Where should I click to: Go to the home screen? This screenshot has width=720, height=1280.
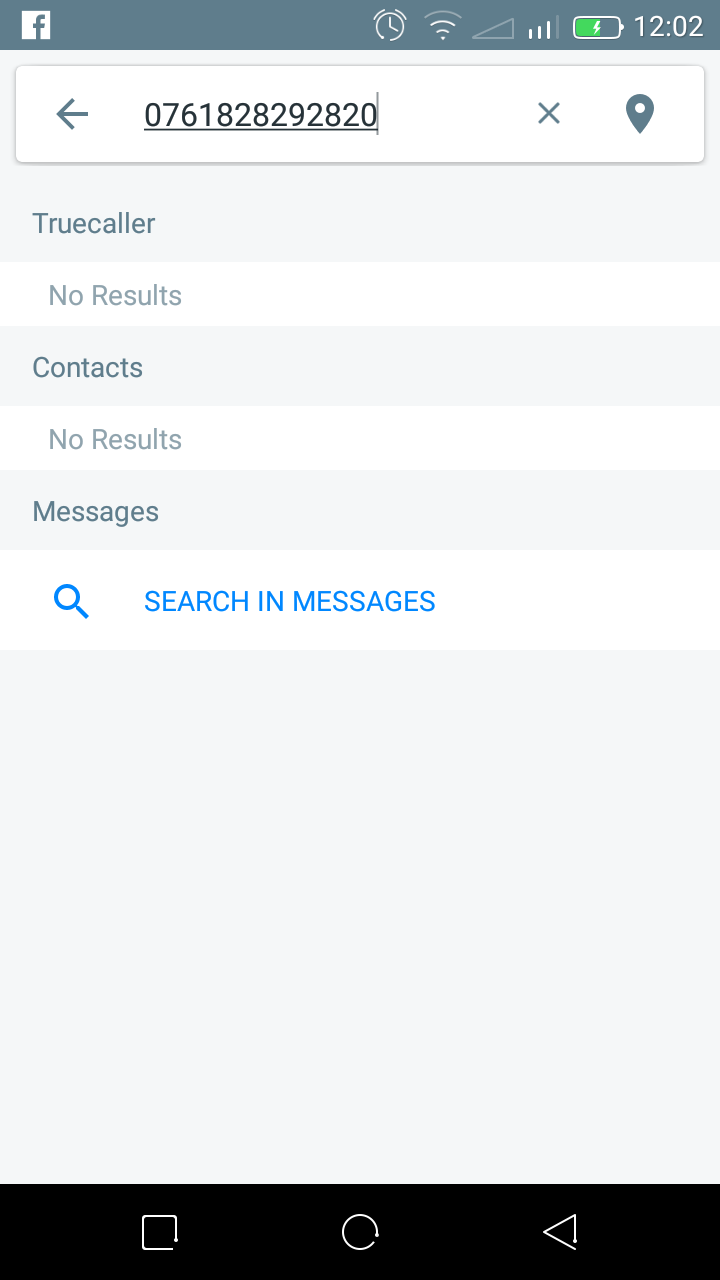(x=360, y=1232)
